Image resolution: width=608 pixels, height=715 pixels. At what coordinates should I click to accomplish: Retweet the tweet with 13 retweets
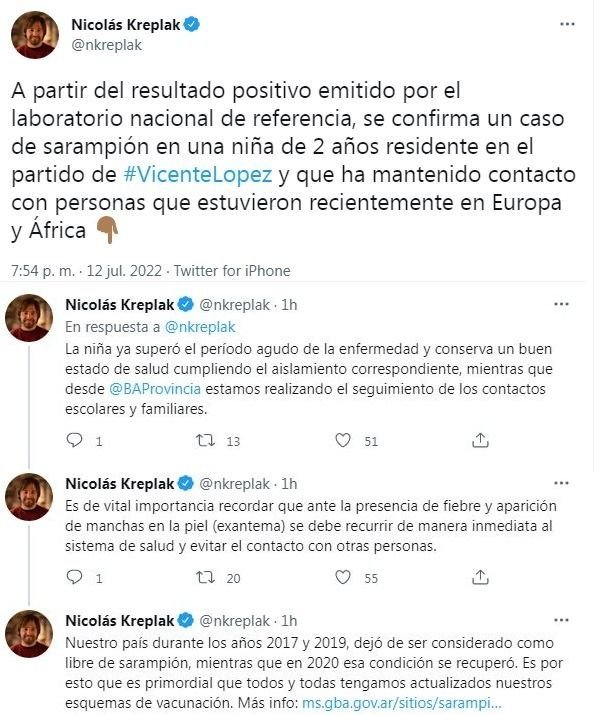click(x=205, y=440)
